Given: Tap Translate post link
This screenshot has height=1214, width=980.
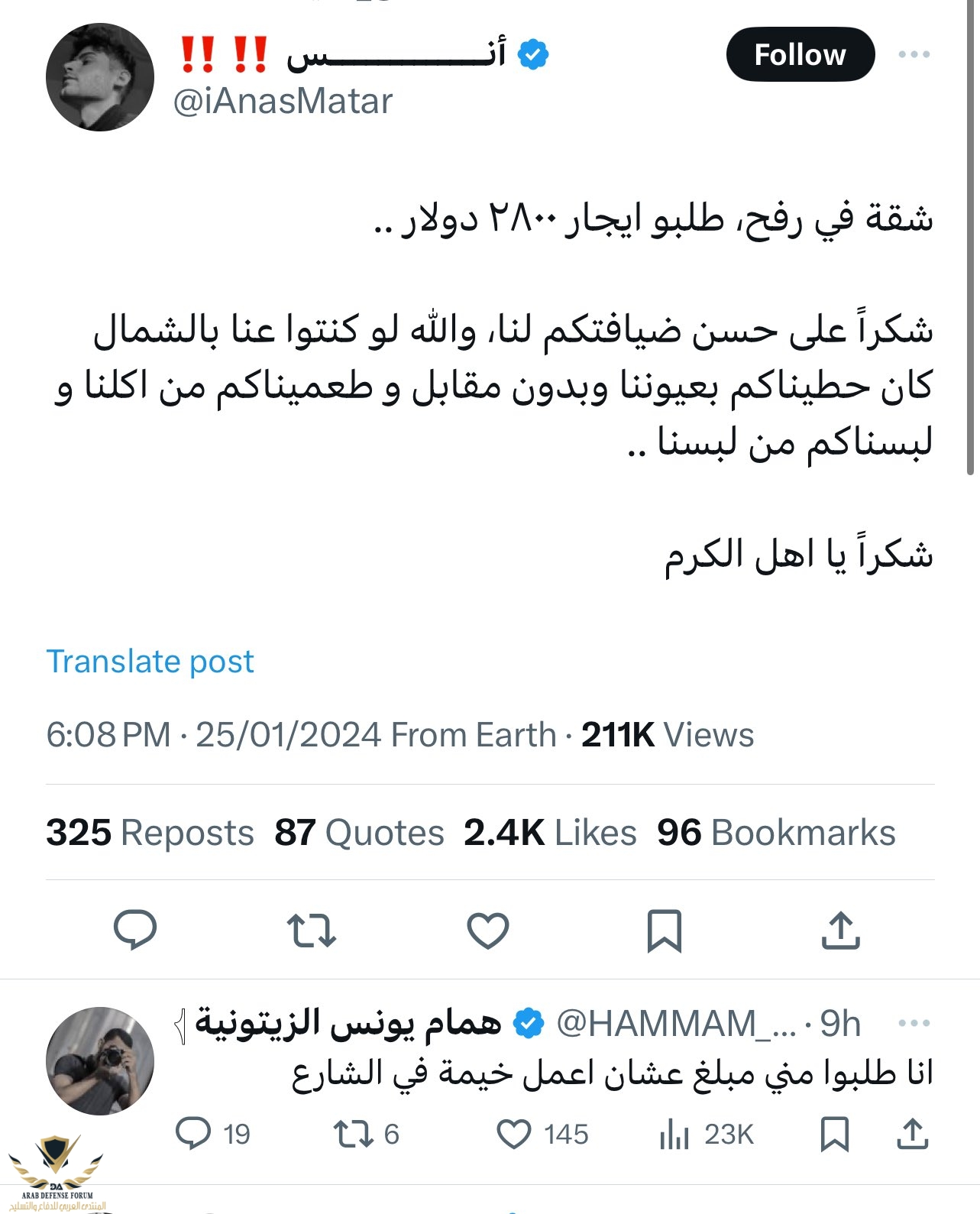Looking at the screenshot, I should pyautogui.click(x=150, y=662).
